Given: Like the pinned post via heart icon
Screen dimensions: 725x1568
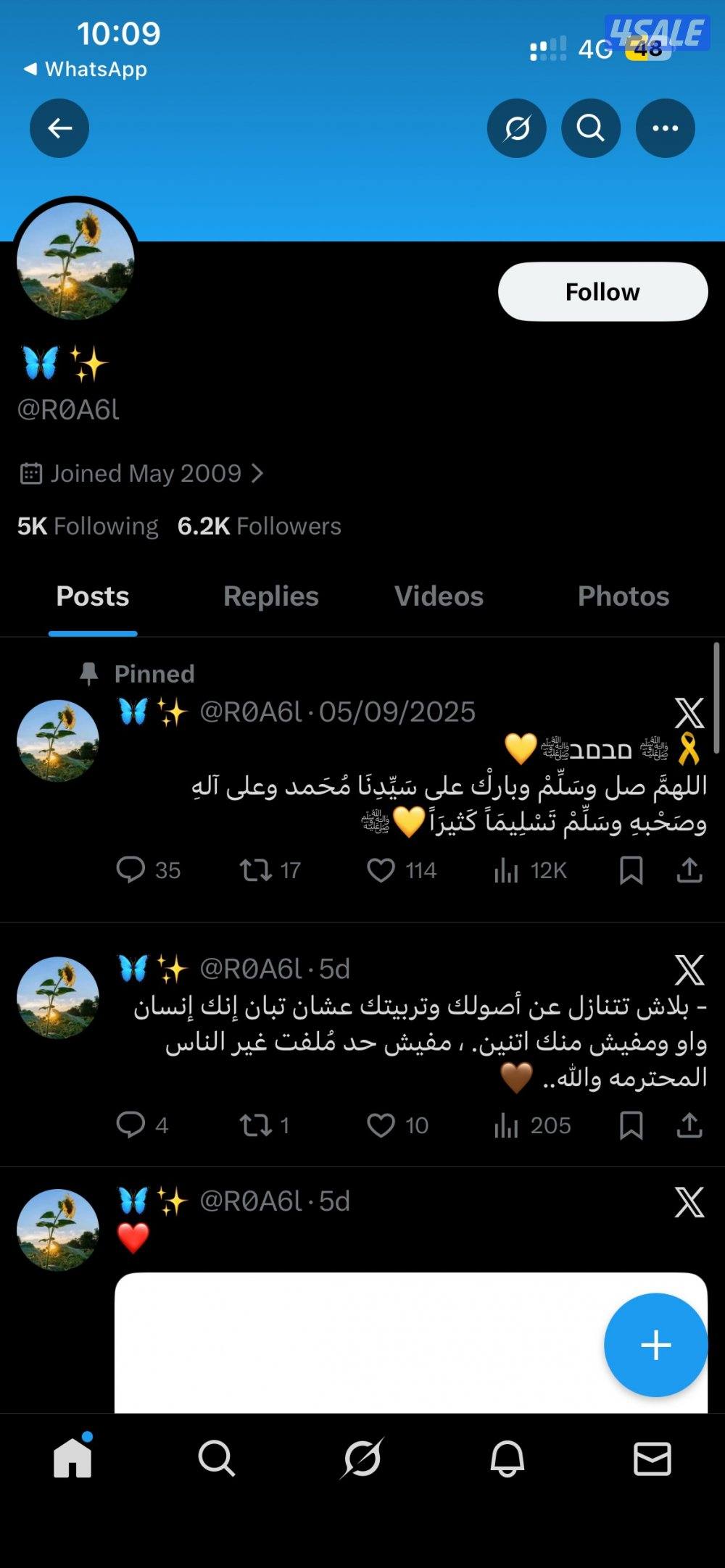Looking at the screenshot, I should pyautogui.click(x=381, y=870).
